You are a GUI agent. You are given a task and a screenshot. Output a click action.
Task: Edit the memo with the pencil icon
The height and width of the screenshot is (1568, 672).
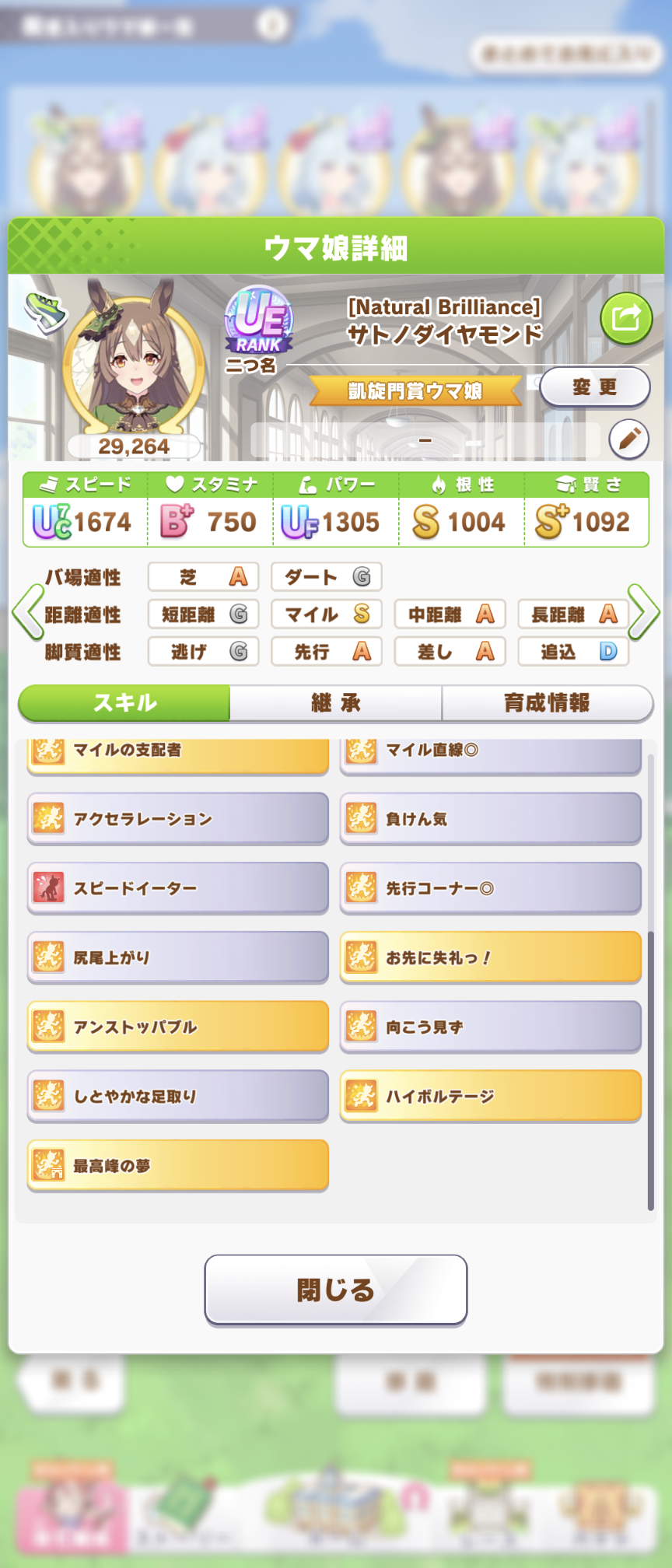(628, 439)
